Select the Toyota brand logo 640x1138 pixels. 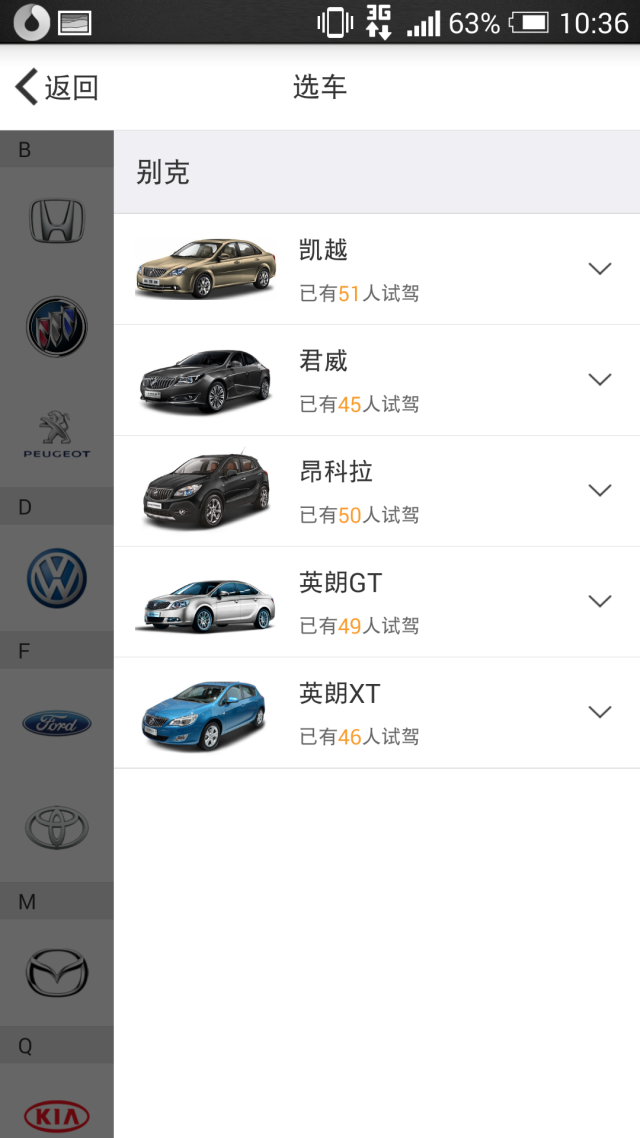[57, 828]
